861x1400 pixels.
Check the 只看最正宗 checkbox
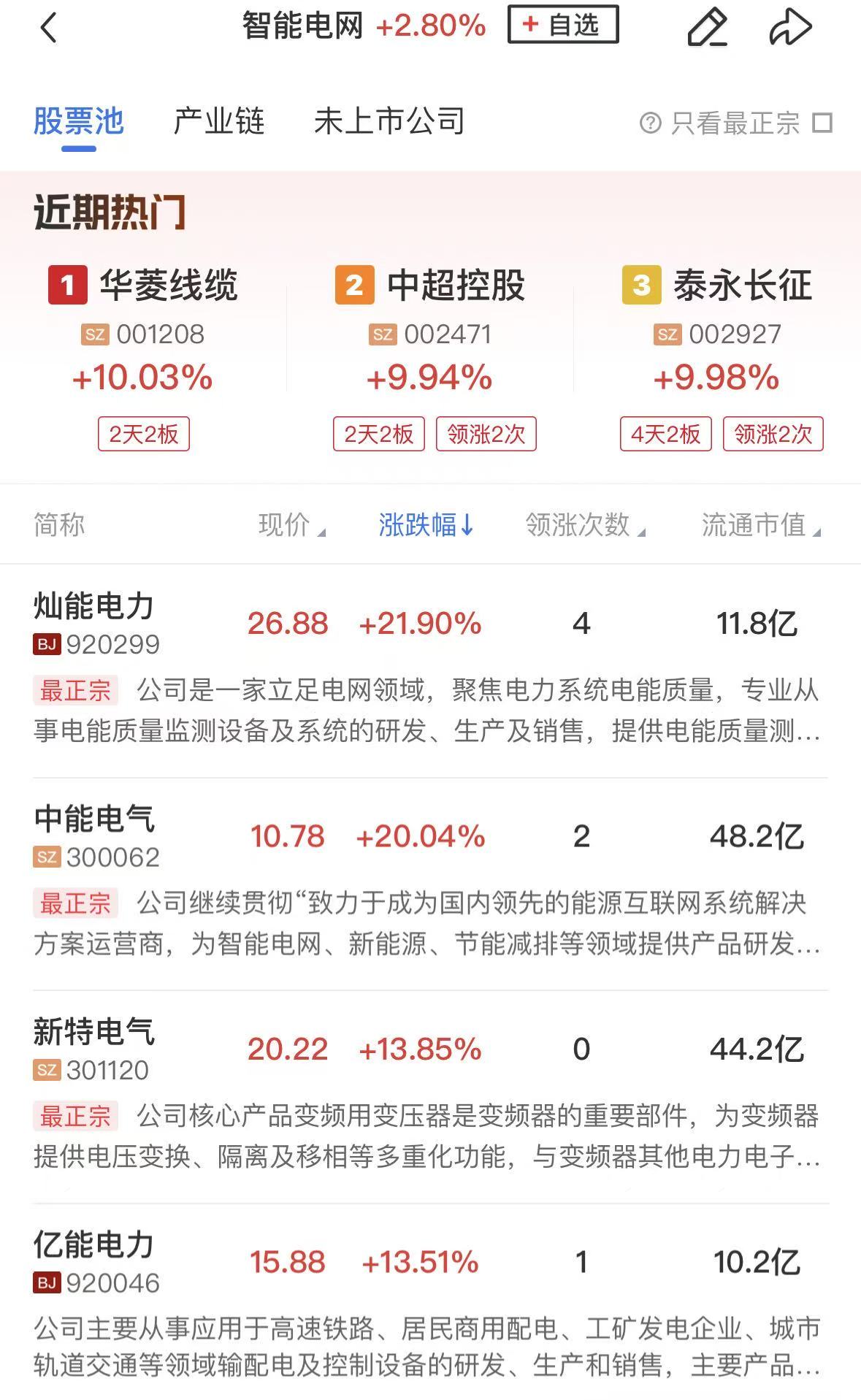[822, 123]
